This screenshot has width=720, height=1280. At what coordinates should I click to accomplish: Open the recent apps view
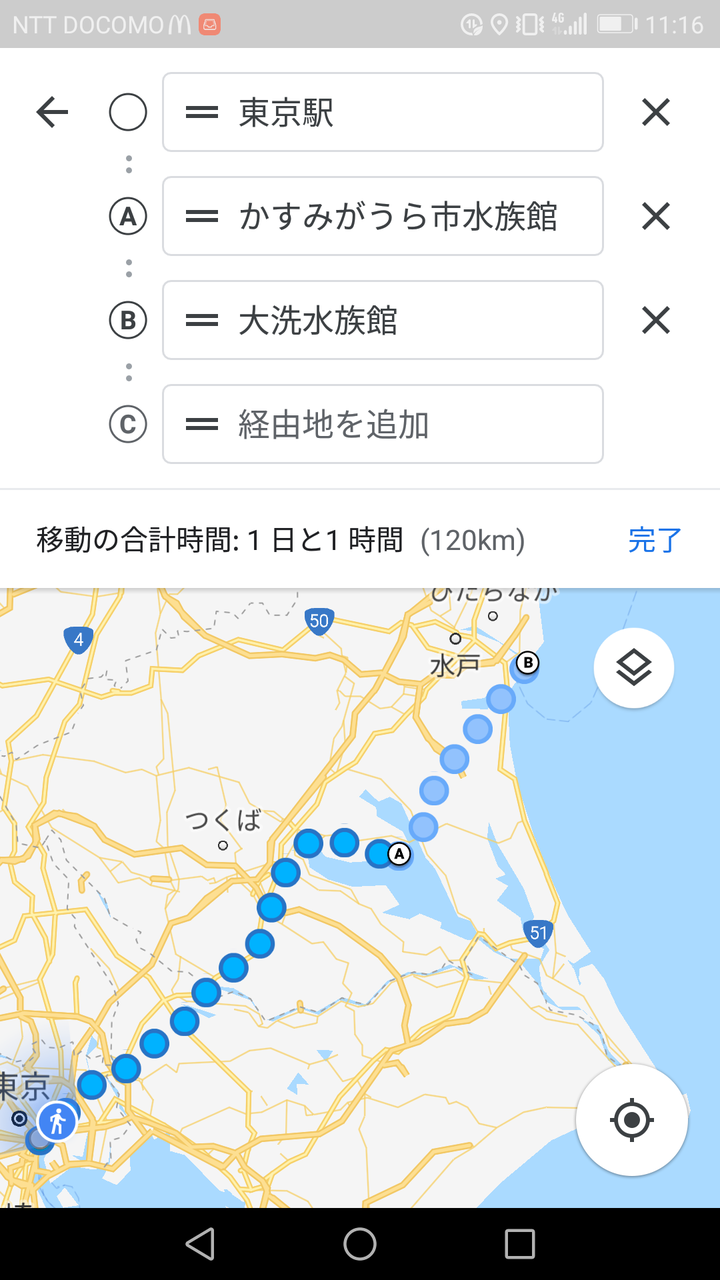coord(520,1244)
